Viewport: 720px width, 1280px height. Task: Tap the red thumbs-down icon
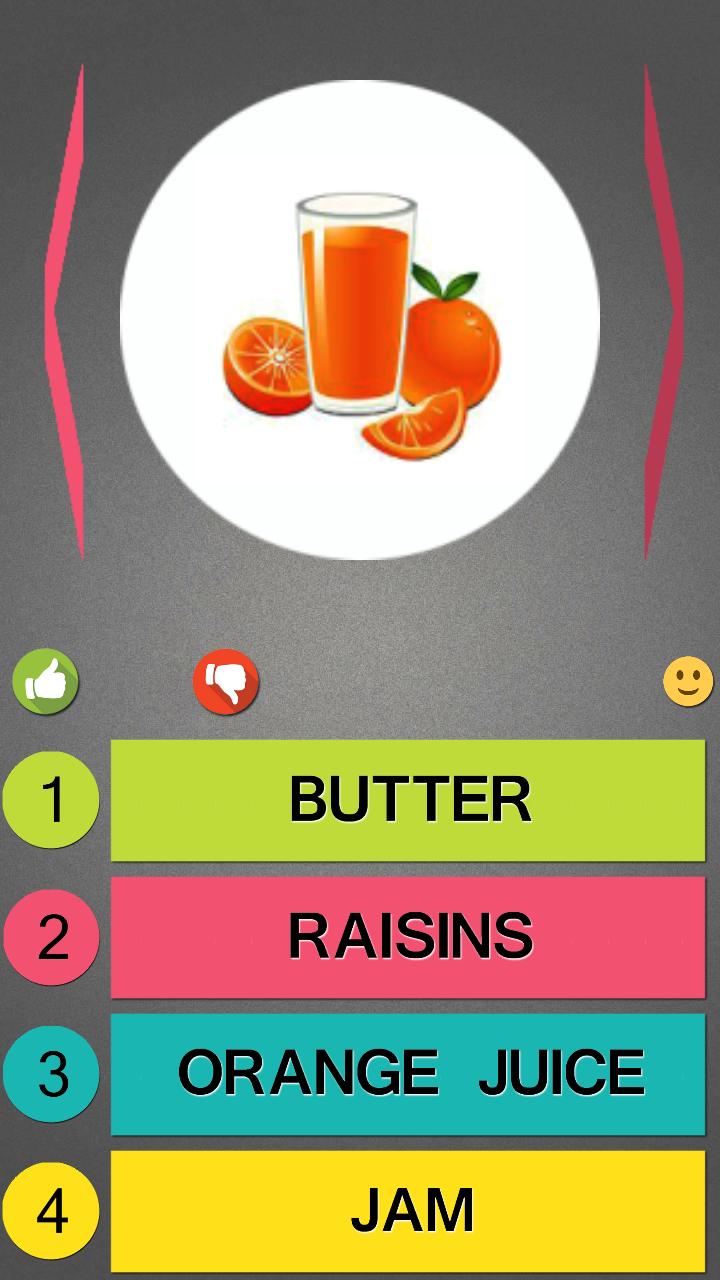226,683
